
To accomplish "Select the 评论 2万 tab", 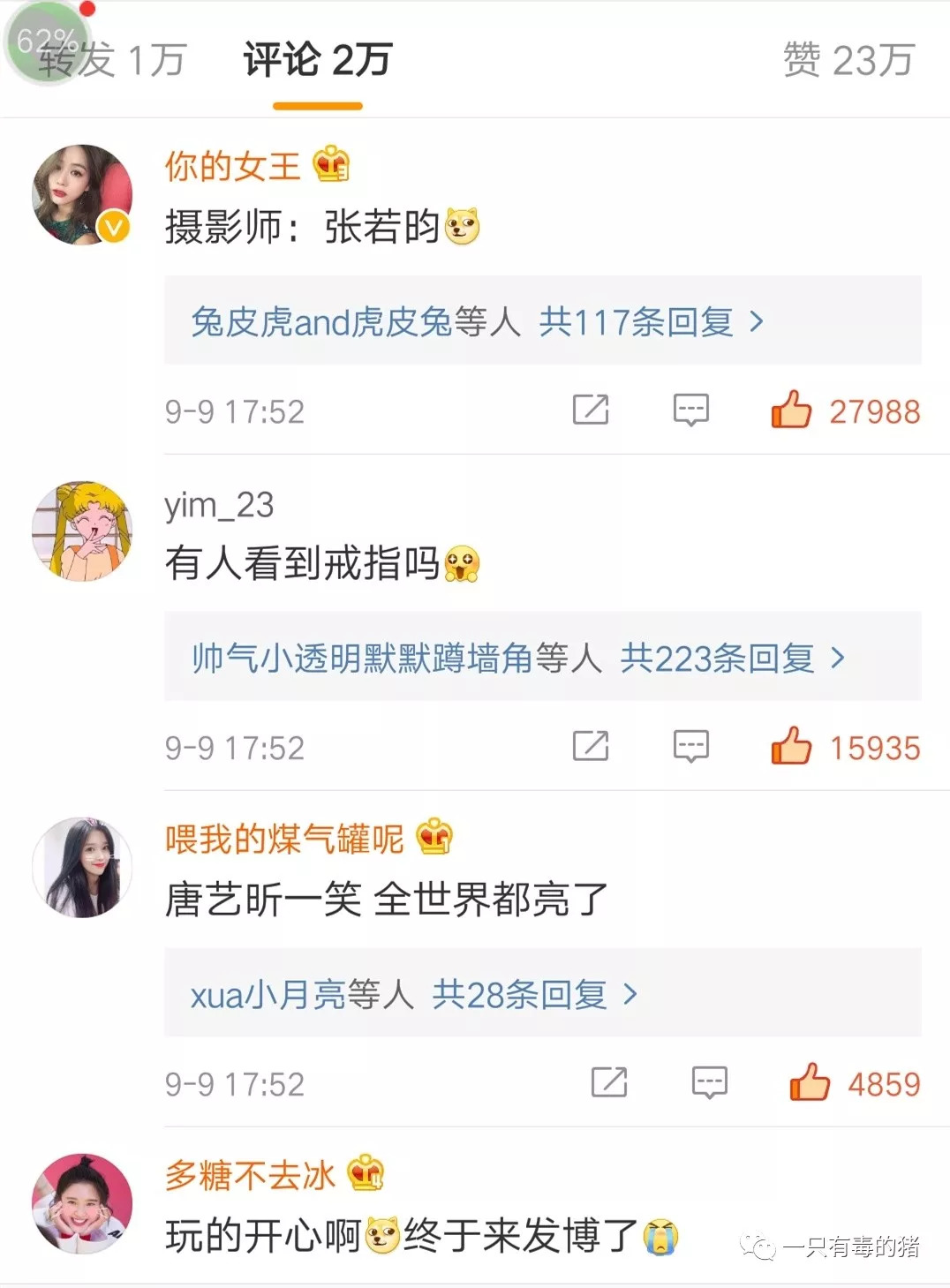I will [x=317, y=60].
